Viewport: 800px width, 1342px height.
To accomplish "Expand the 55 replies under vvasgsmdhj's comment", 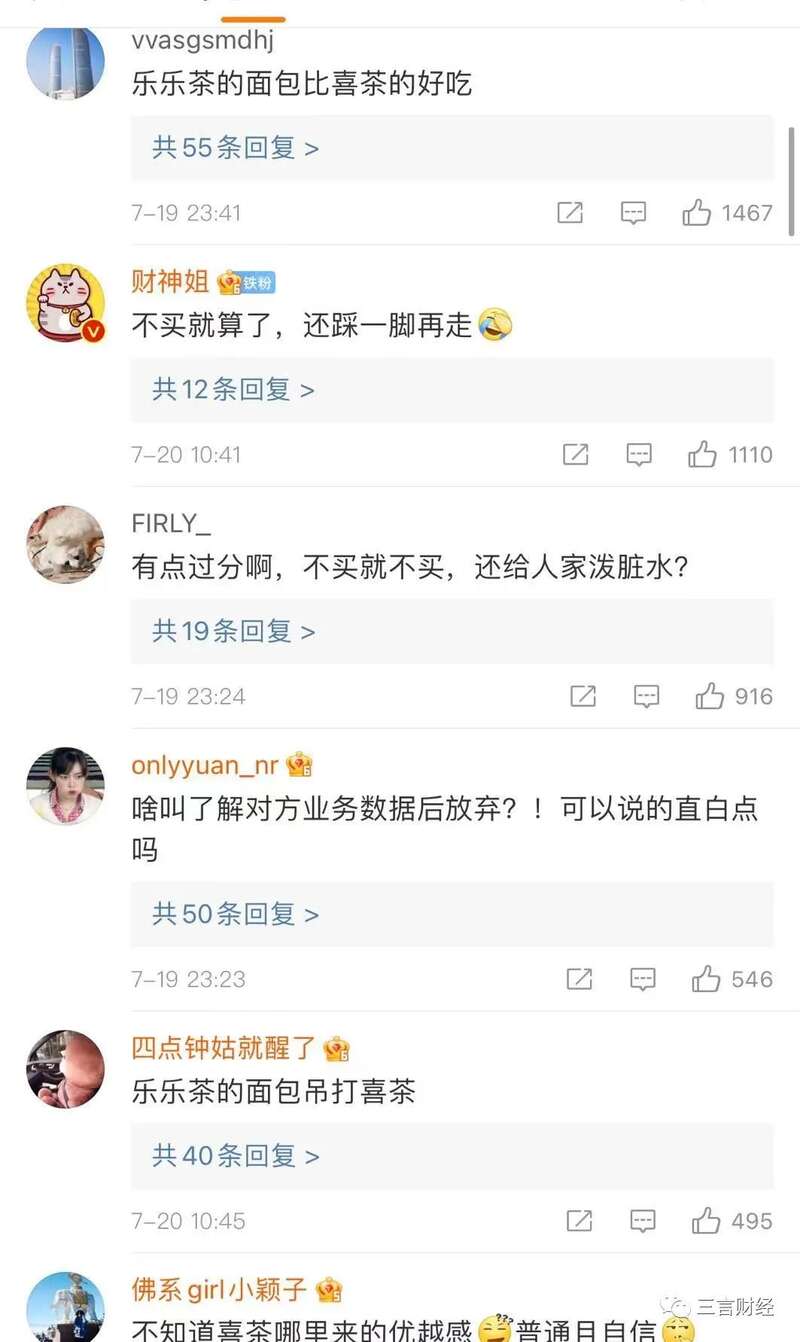I will point(452,148).
